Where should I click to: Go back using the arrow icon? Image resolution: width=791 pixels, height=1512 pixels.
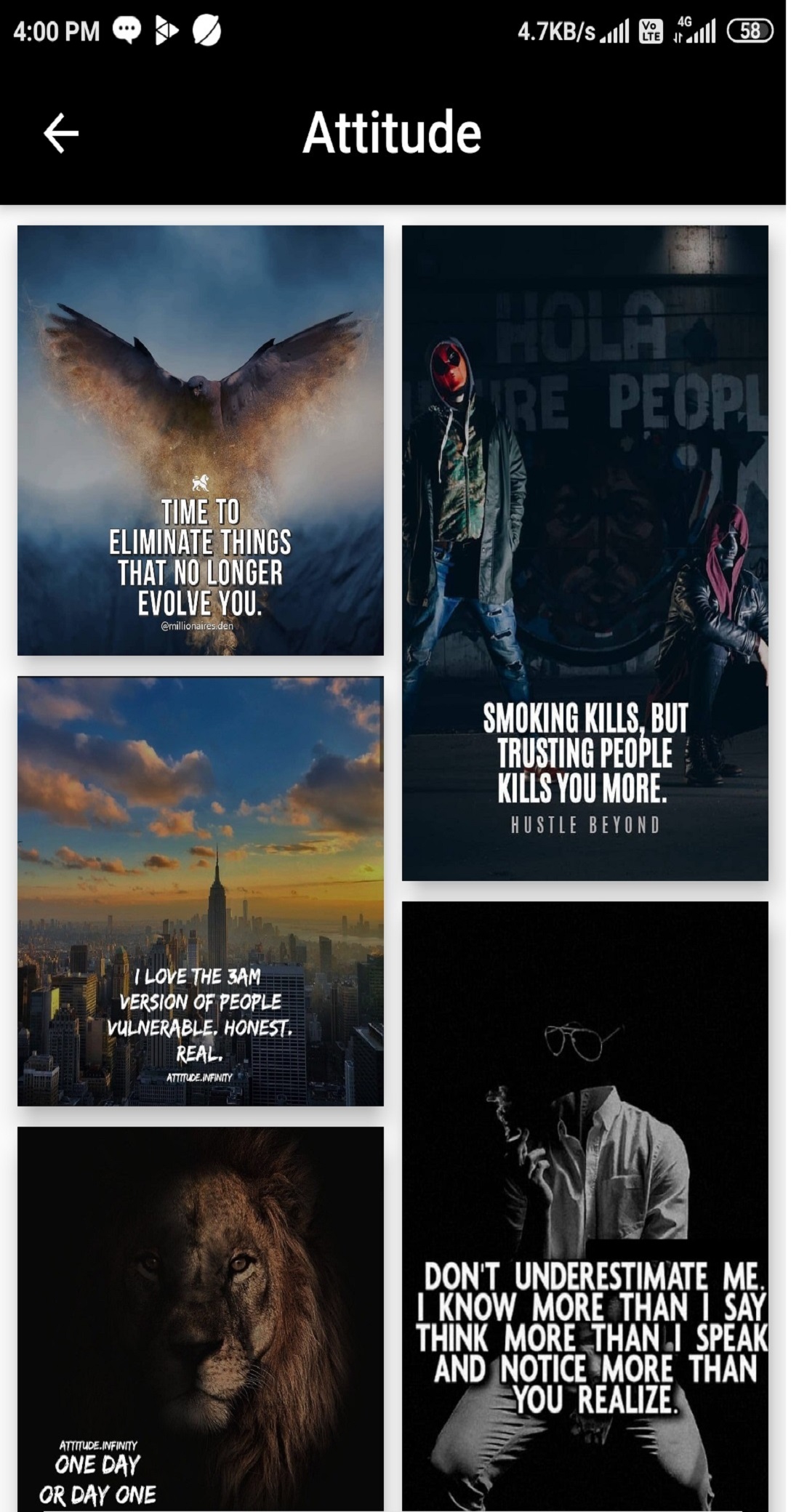tap(61, 133)
